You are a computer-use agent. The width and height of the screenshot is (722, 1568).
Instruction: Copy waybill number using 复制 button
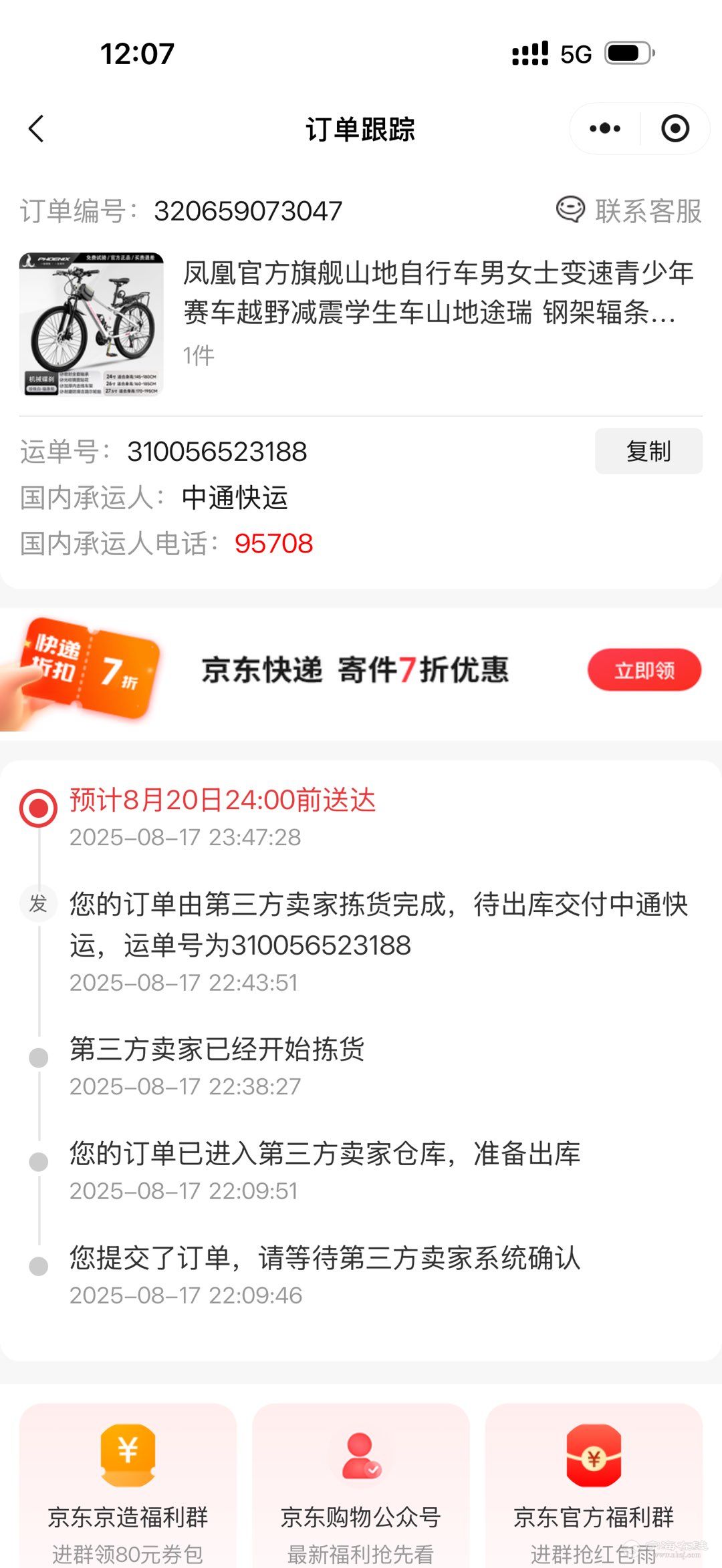(x=647, y=452)
